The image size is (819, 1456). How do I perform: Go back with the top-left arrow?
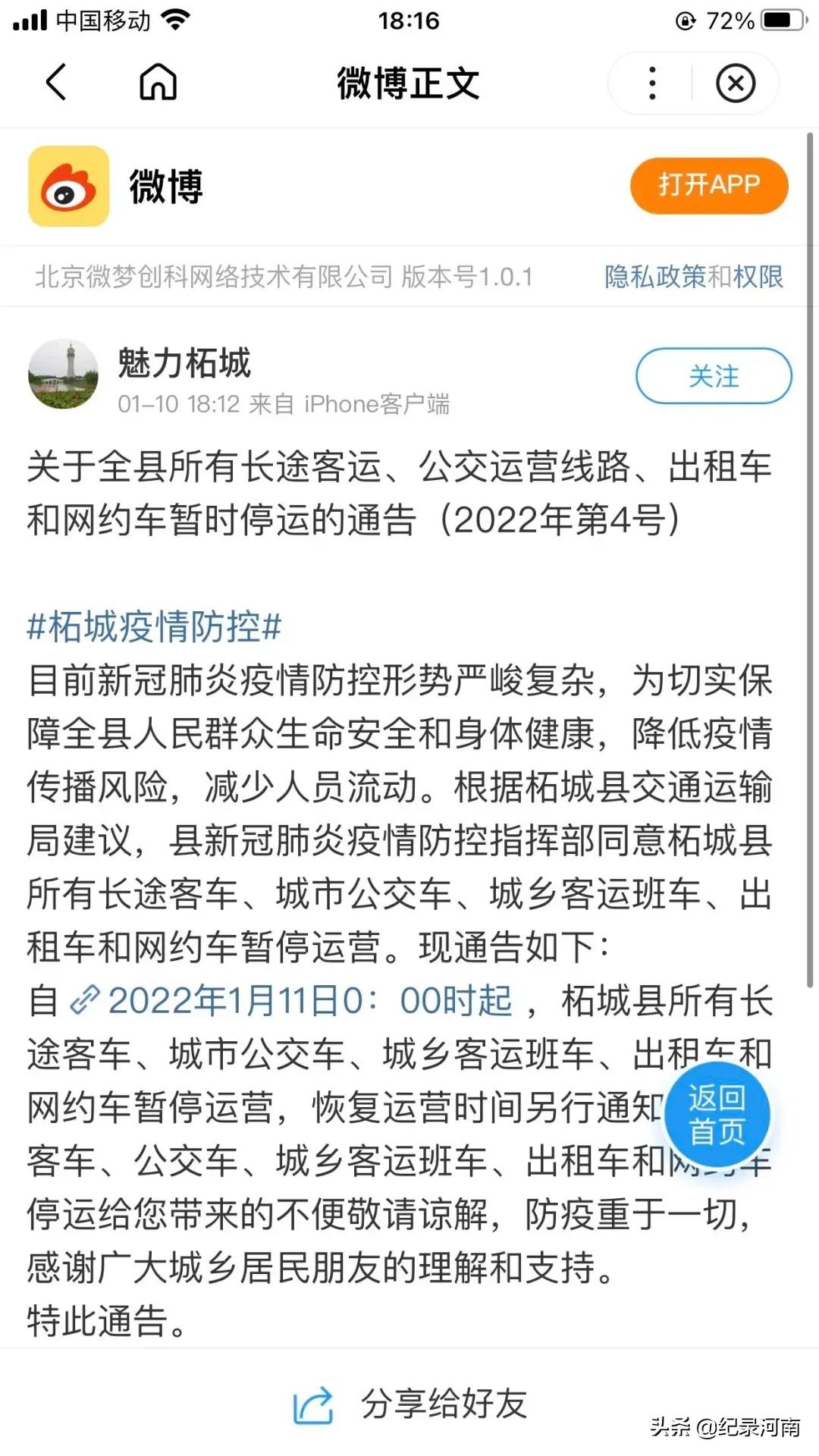coord(57,82)
